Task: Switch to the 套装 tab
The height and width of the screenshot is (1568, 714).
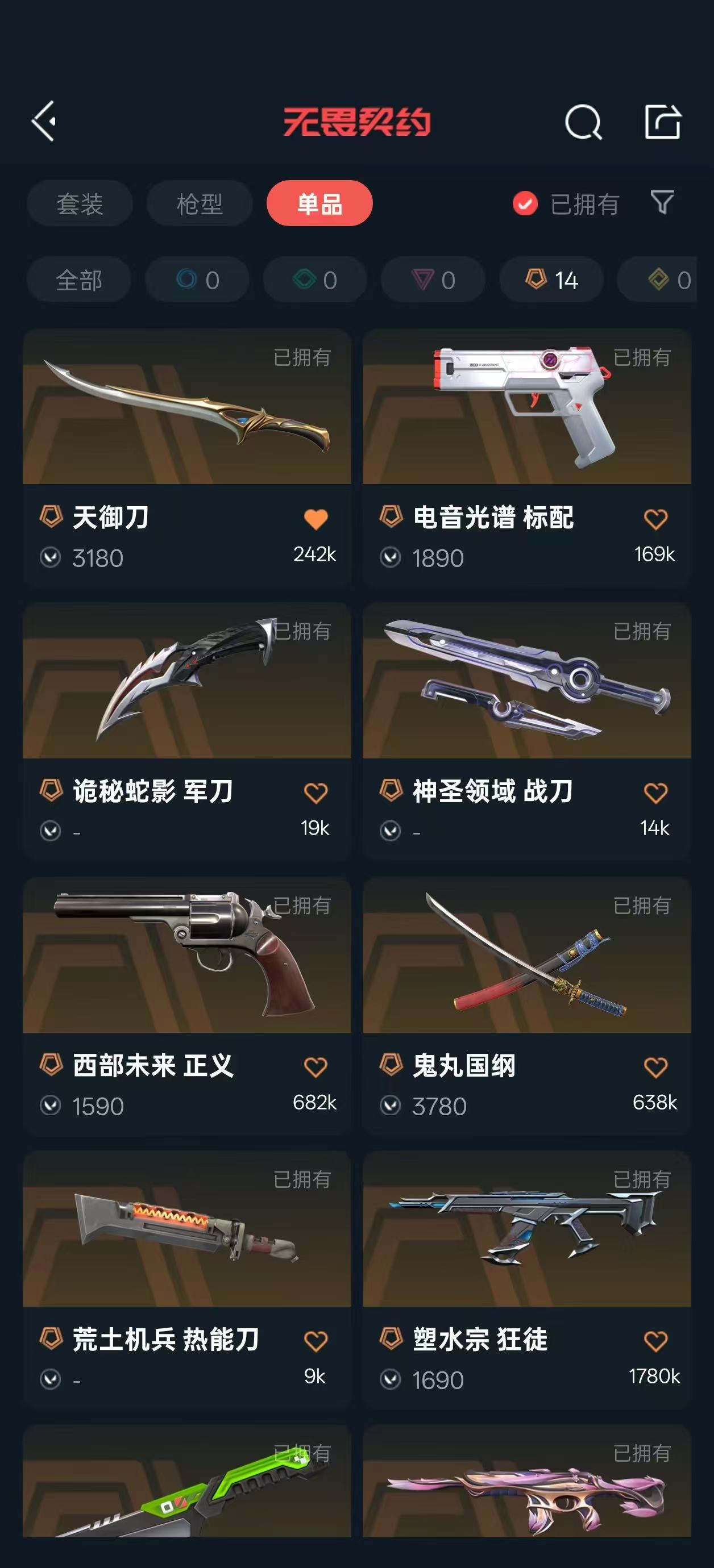Action: (x=80, y=204)
